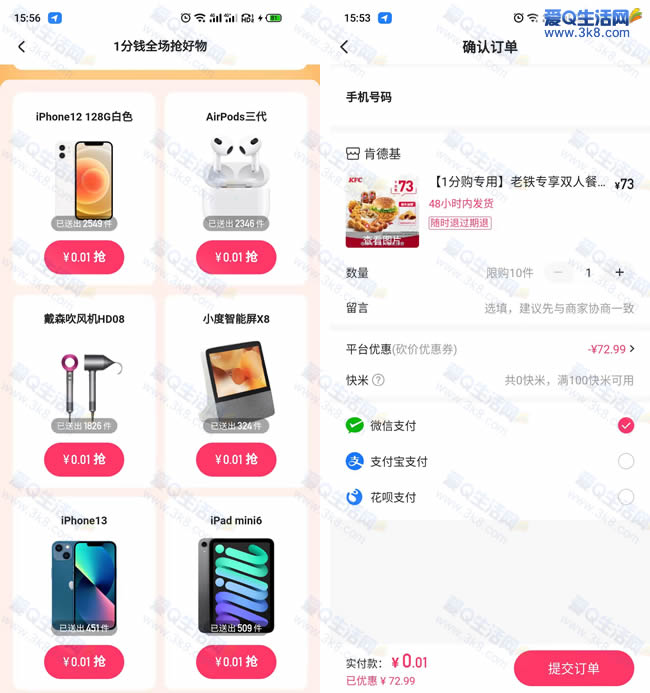Select 微信支付 as payment method

626,425
